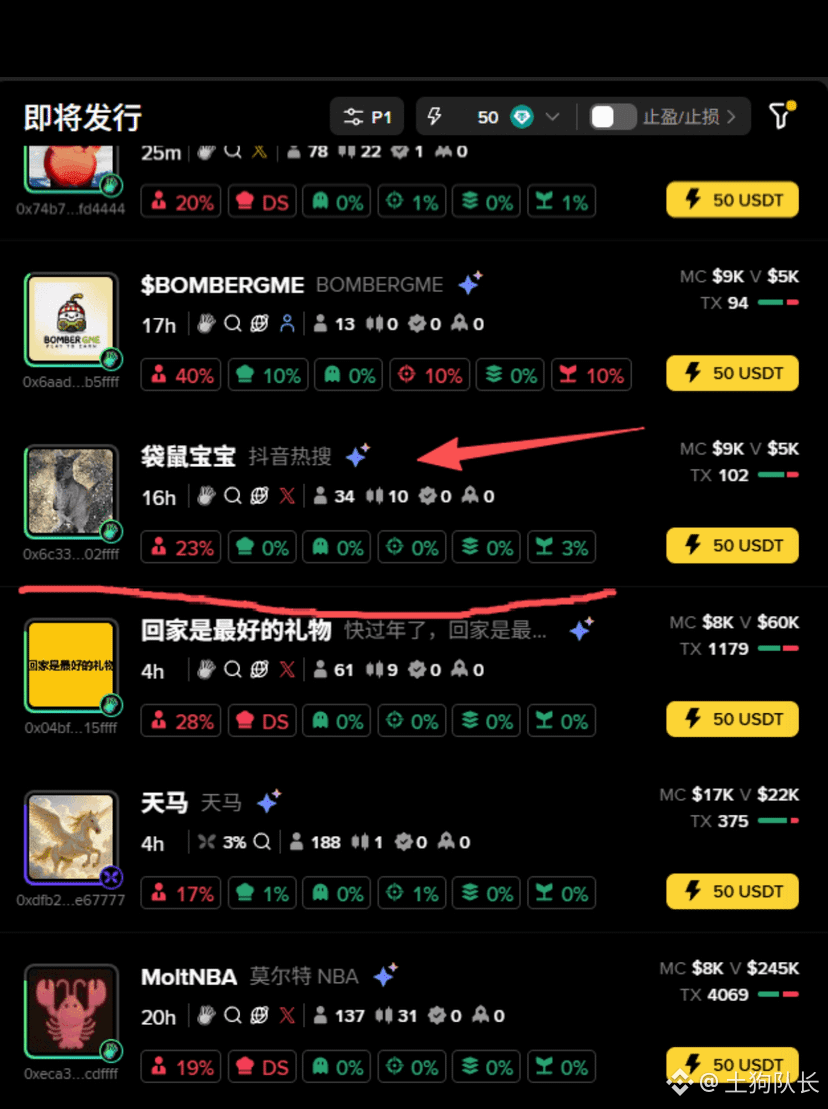View the 袋鼠宝宝 token page
This screenshot has height=1109, width=828.
click(188, 457)
